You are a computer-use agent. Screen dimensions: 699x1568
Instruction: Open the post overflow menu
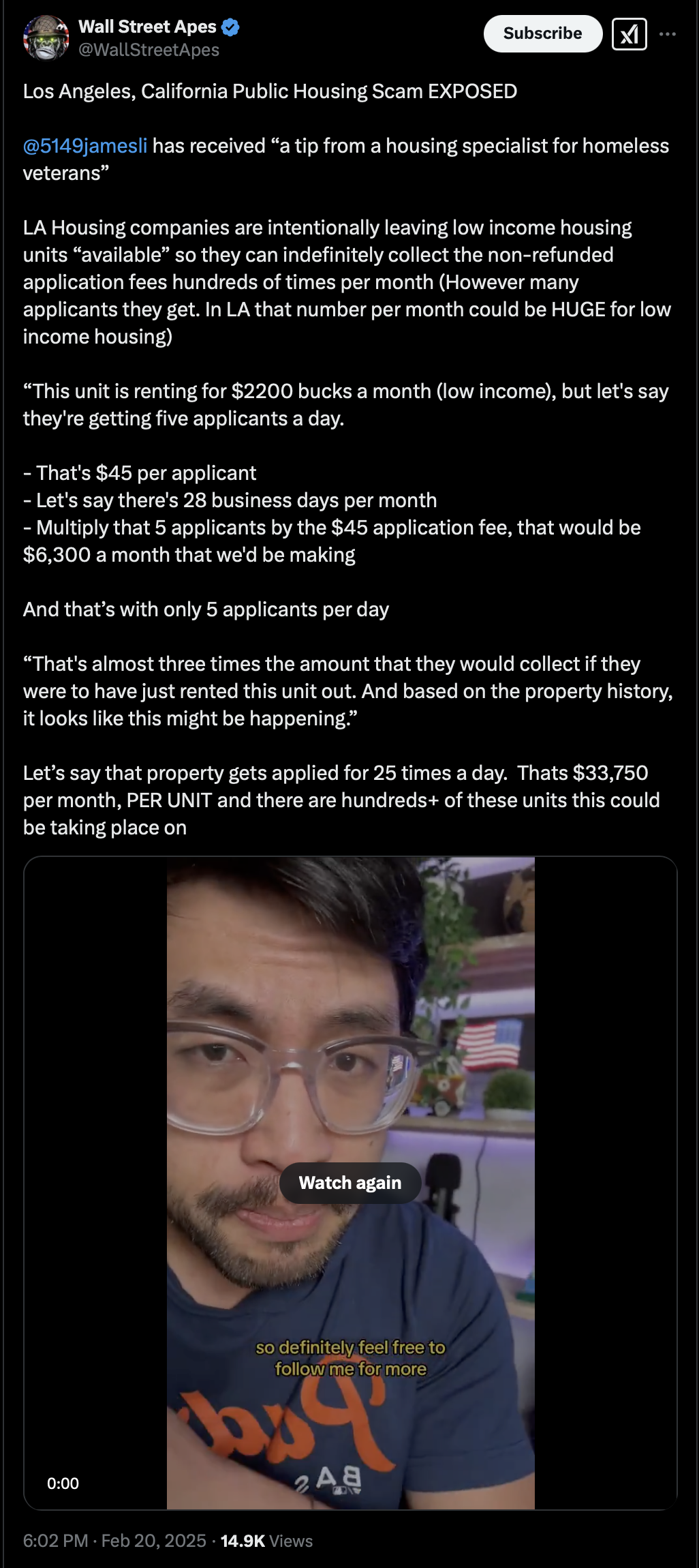(x=668, y=34)
